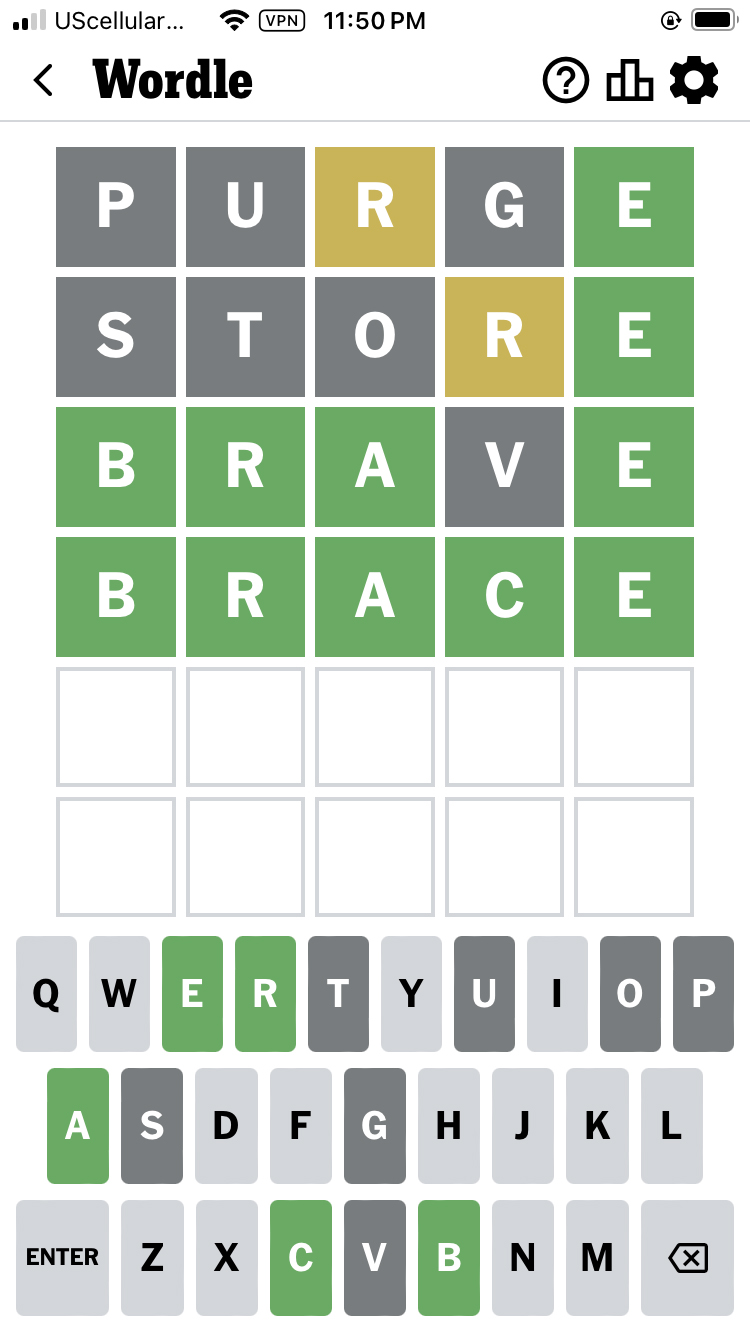View the statistics bar chart icon
750x1334 pixels.
[x=630, y=80]
